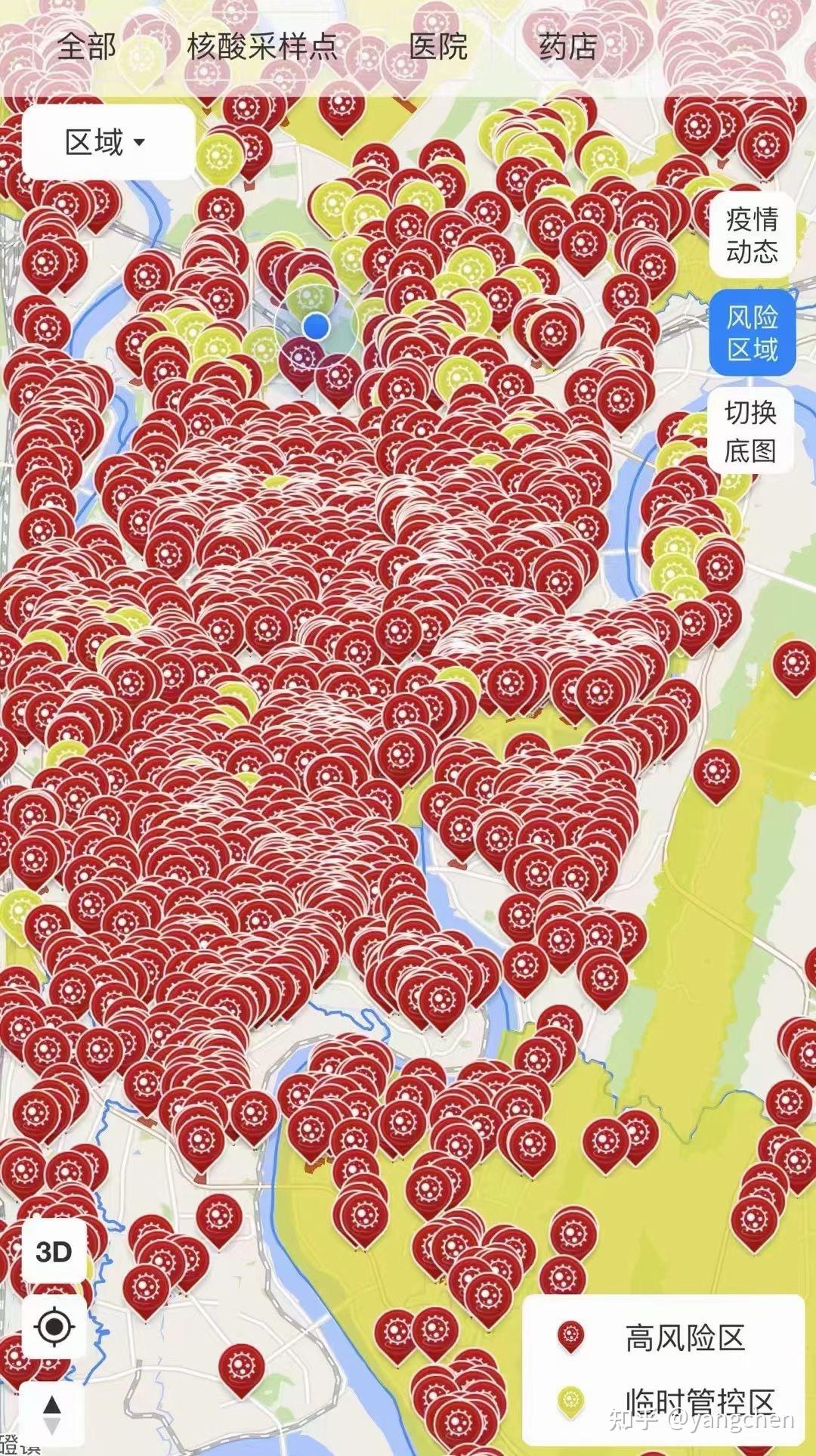This screenshot has height=1456, width=816.
Task: Switch map to 3D view
Action: coord(54,1251)
